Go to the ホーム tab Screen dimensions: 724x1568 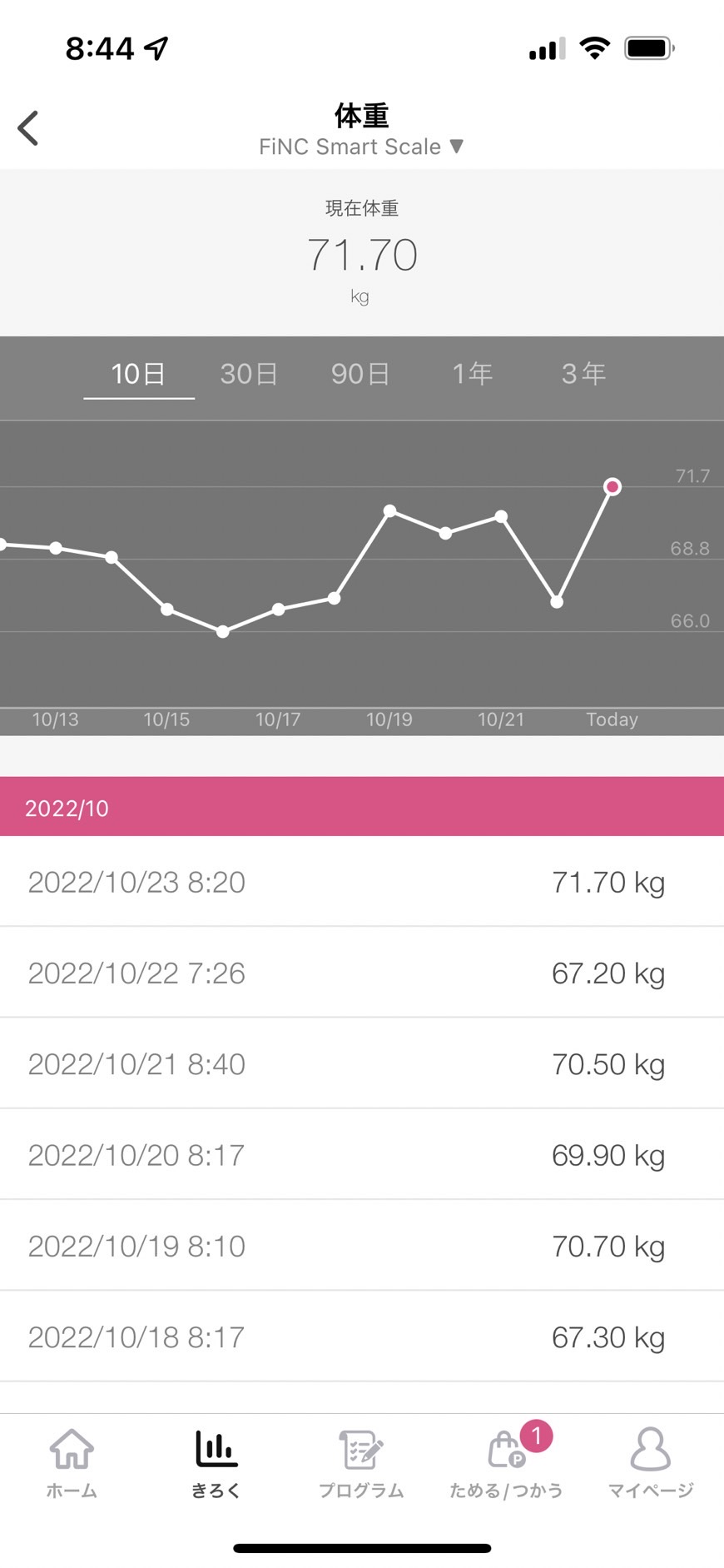[x=72, y=1463]
